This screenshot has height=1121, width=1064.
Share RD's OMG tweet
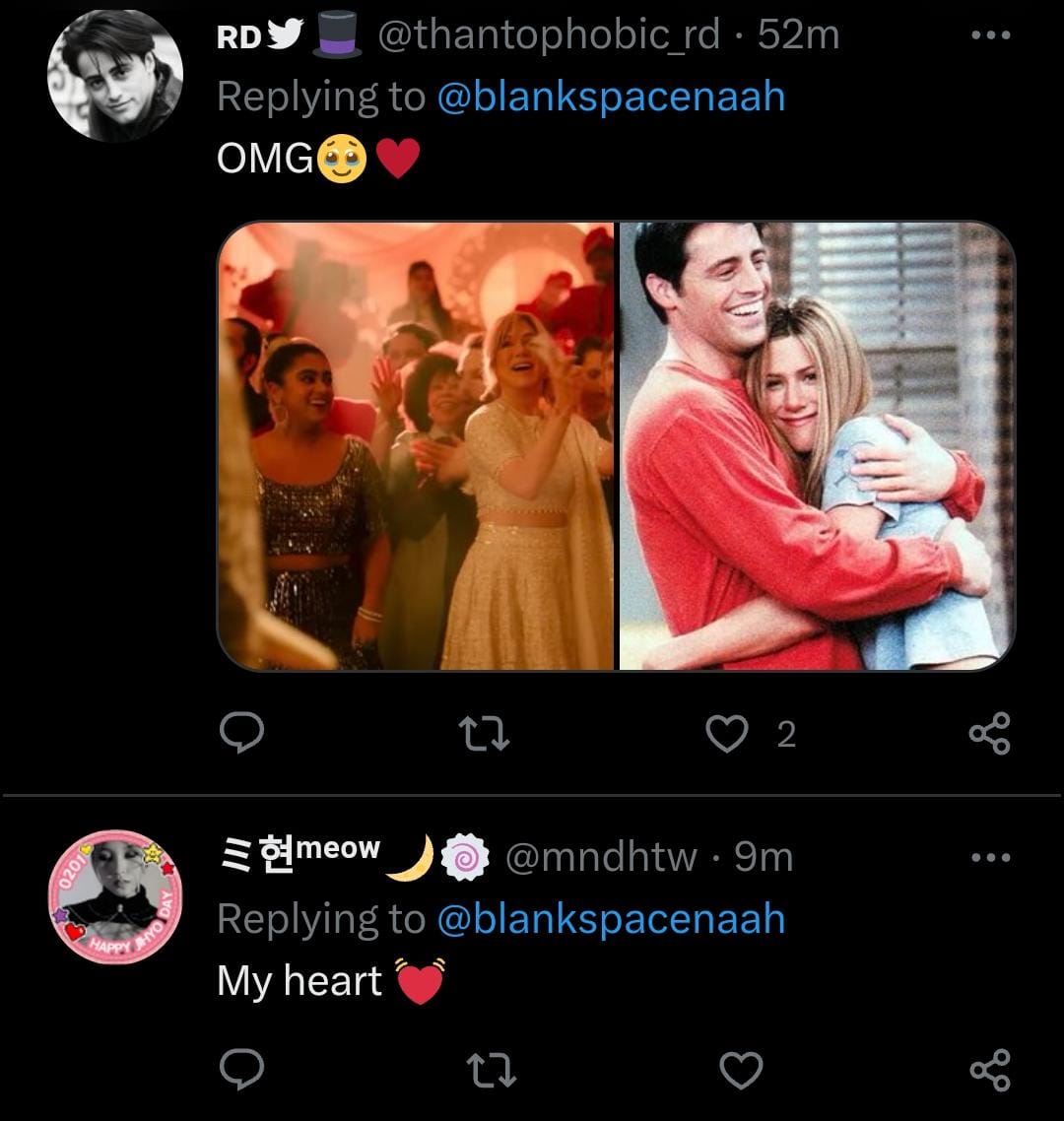[989, 734]
